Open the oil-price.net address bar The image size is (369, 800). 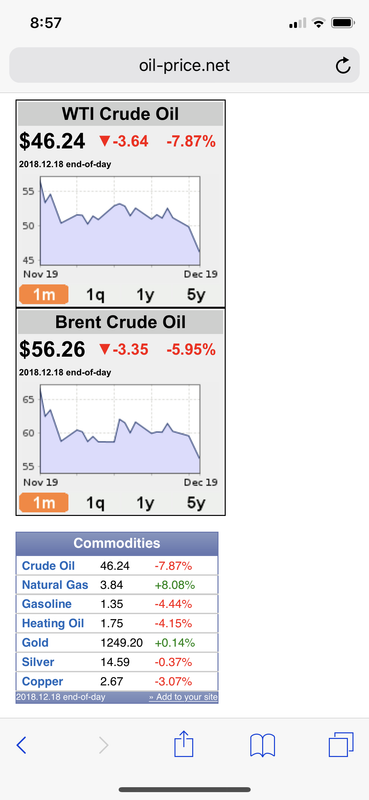click(184, 65)
